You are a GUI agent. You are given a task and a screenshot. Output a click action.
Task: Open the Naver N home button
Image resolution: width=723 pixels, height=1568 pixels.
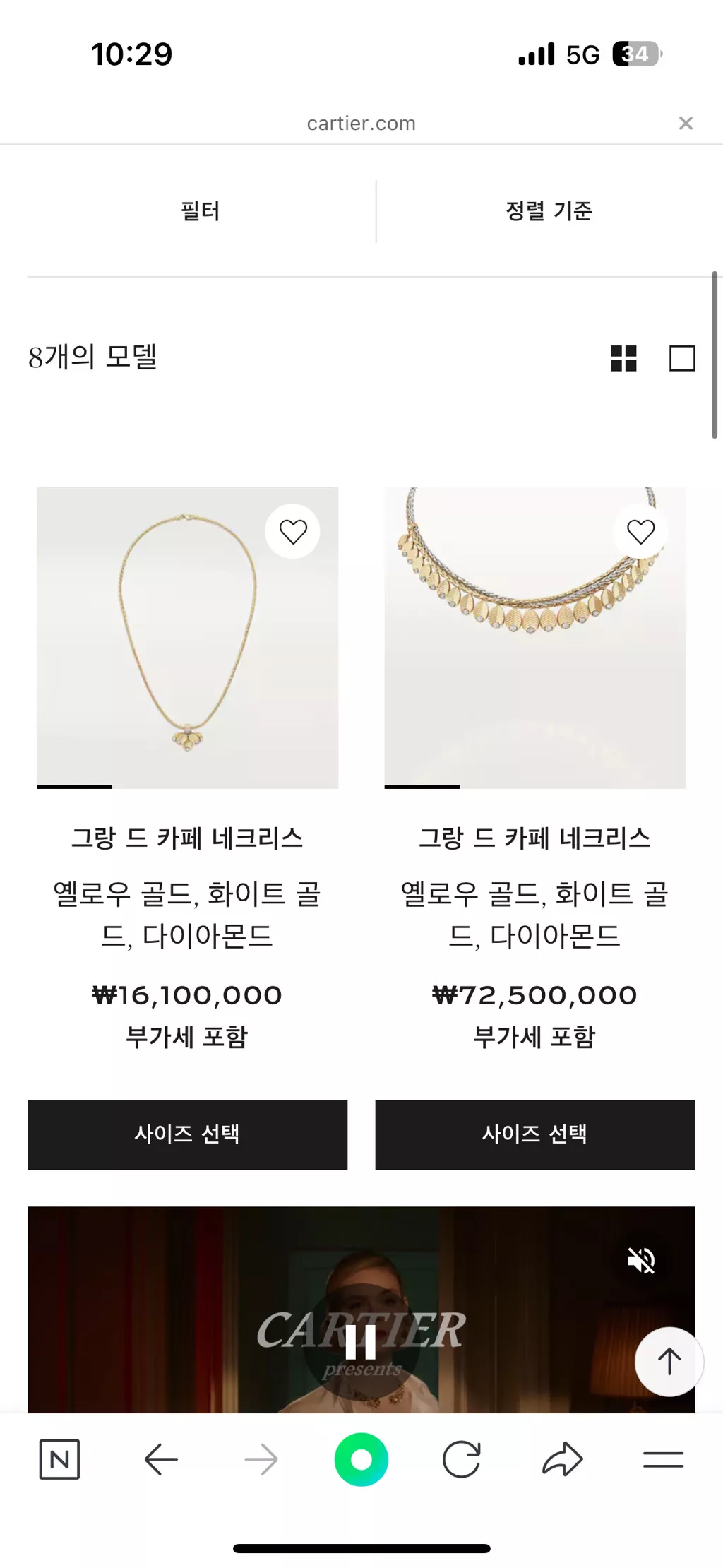click(59, 1459)
